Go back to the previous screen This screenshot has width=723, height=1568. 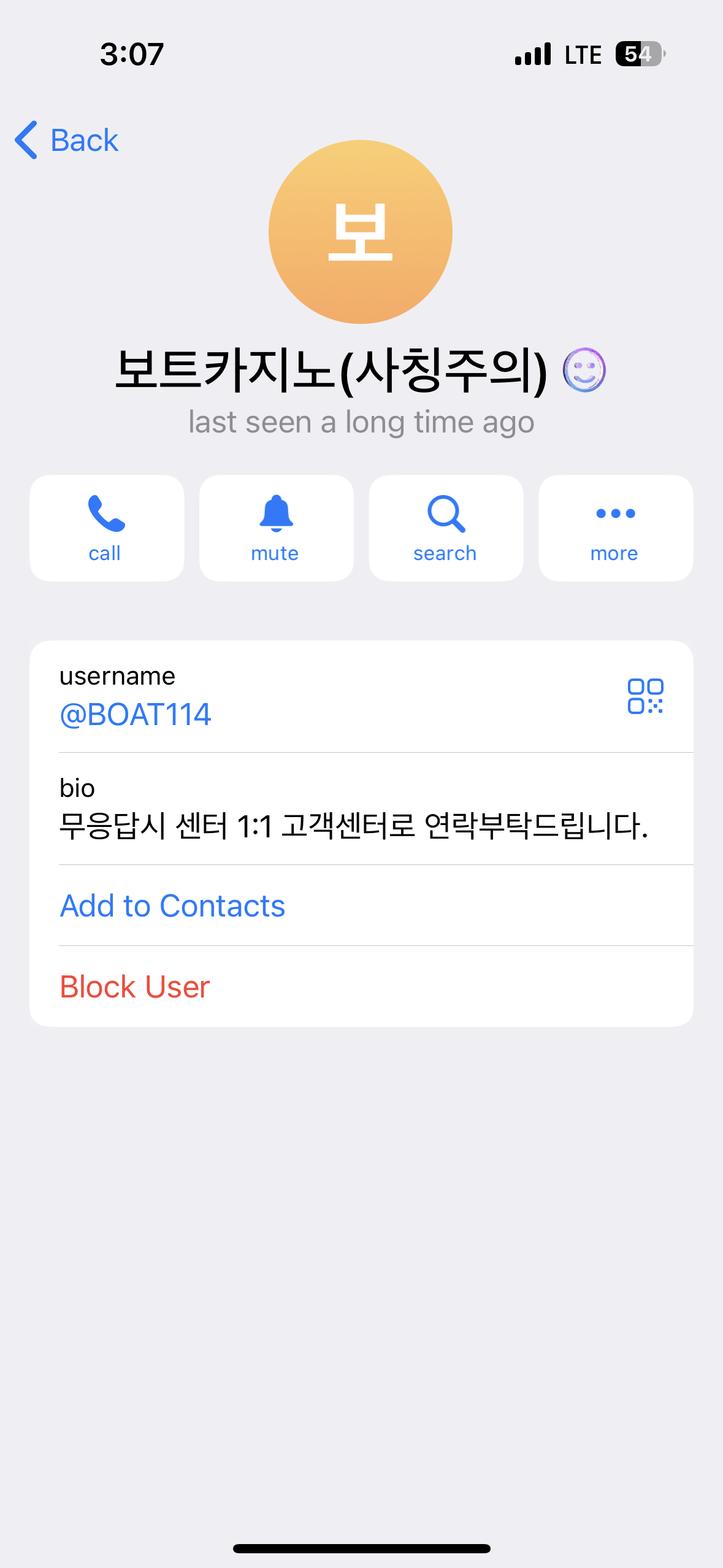(66, 140)
